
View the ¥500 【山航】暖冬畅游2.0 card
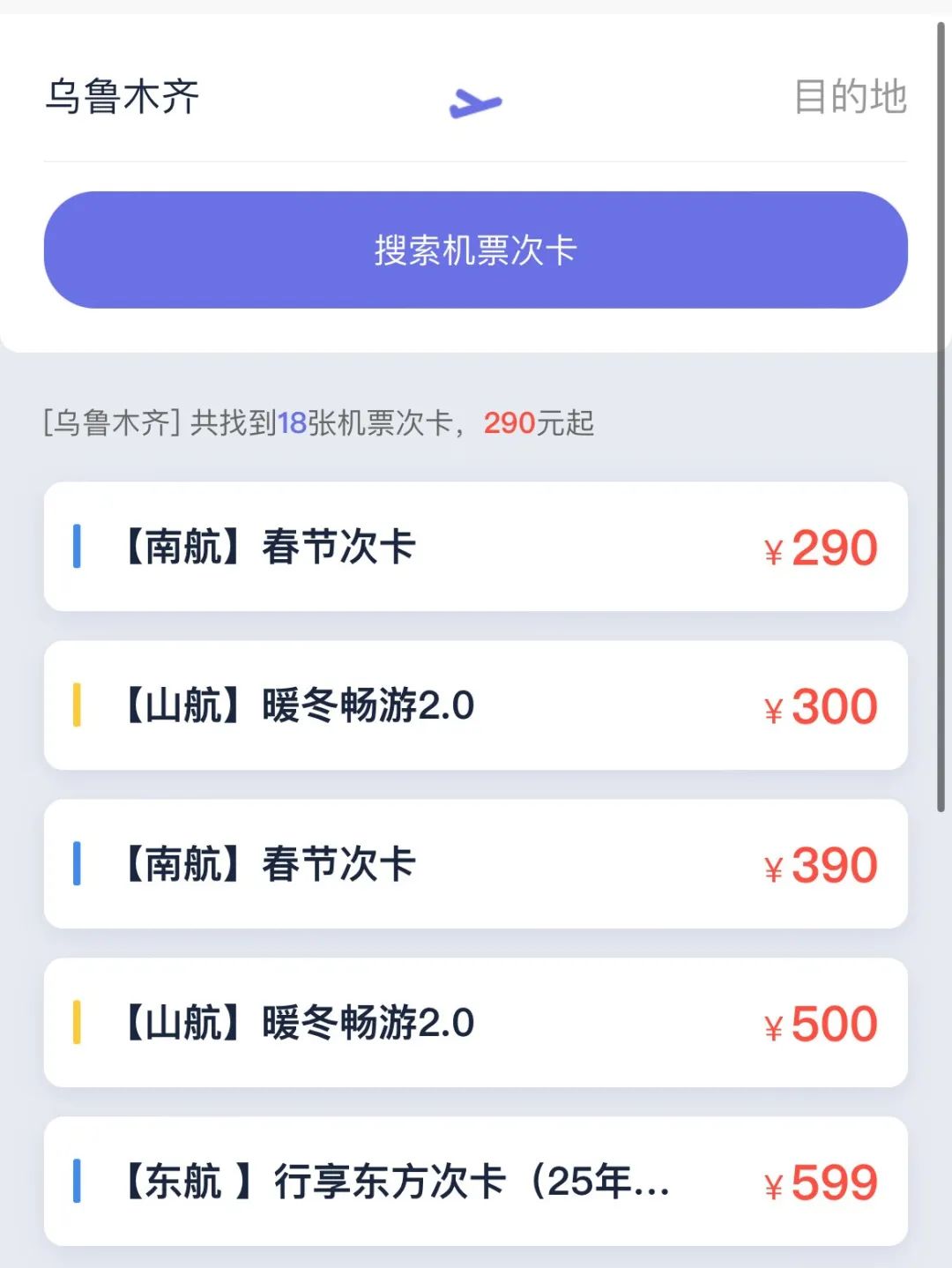tap(475, 1023)
